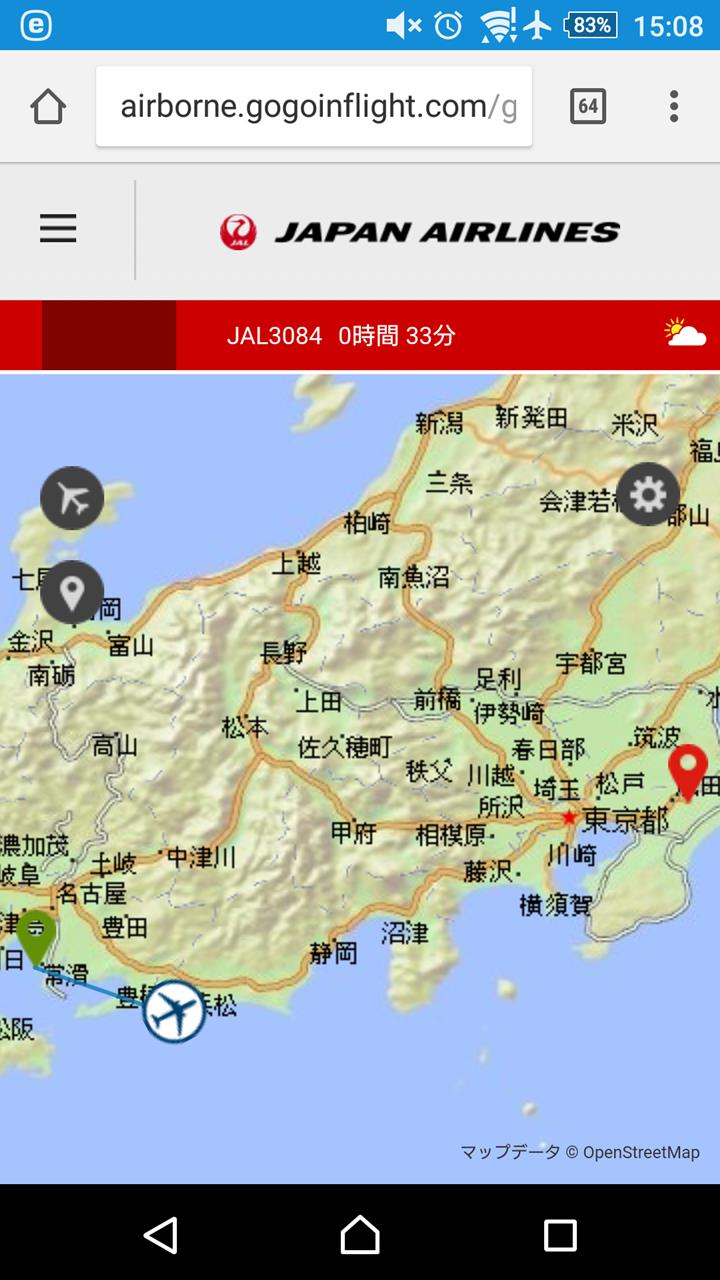Open the browser home page
Image resolution: width=720 pixels, height=1280 pixels.
(48, 106)
